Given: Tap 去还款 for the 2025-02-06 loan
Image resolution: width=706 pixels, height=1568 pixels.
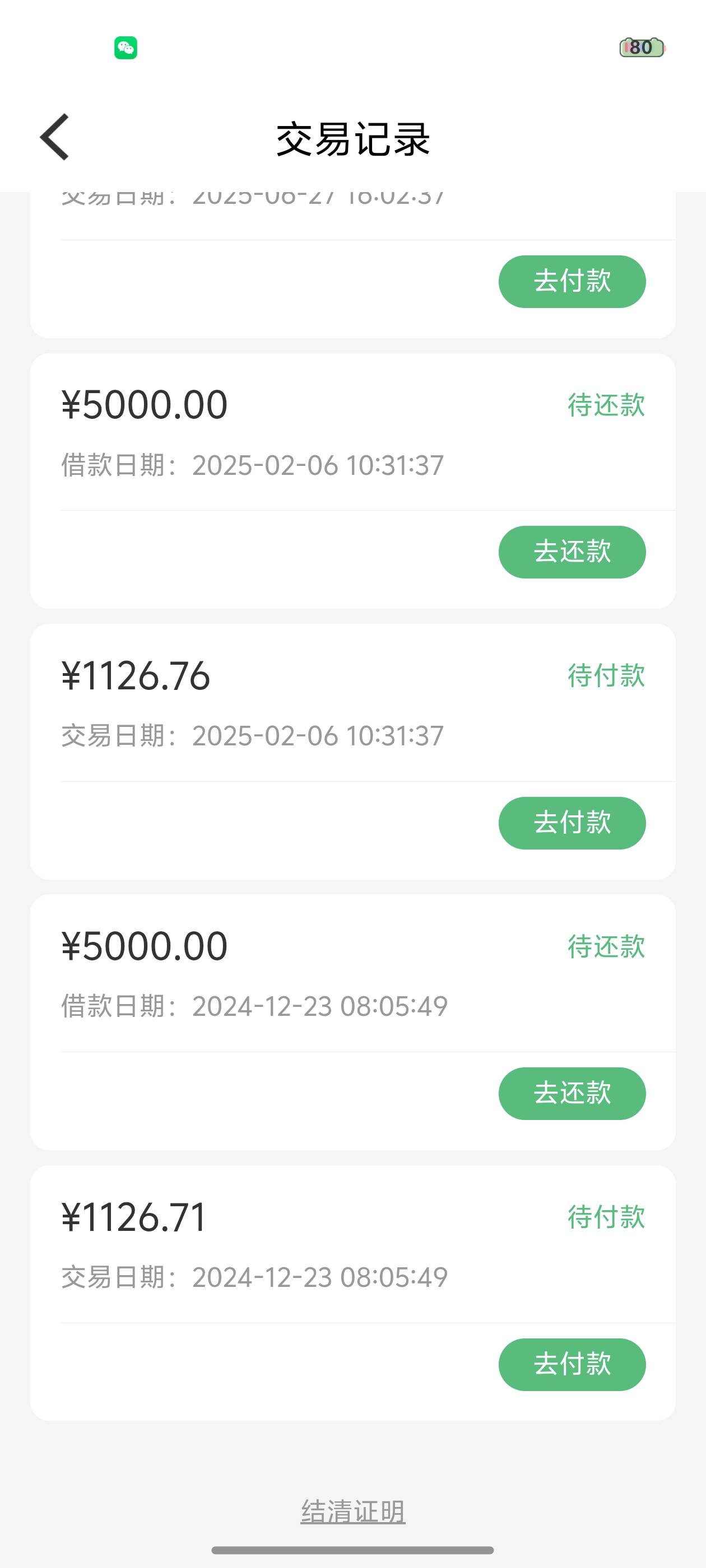Looking at the screenshot, I should coord(572,552).
